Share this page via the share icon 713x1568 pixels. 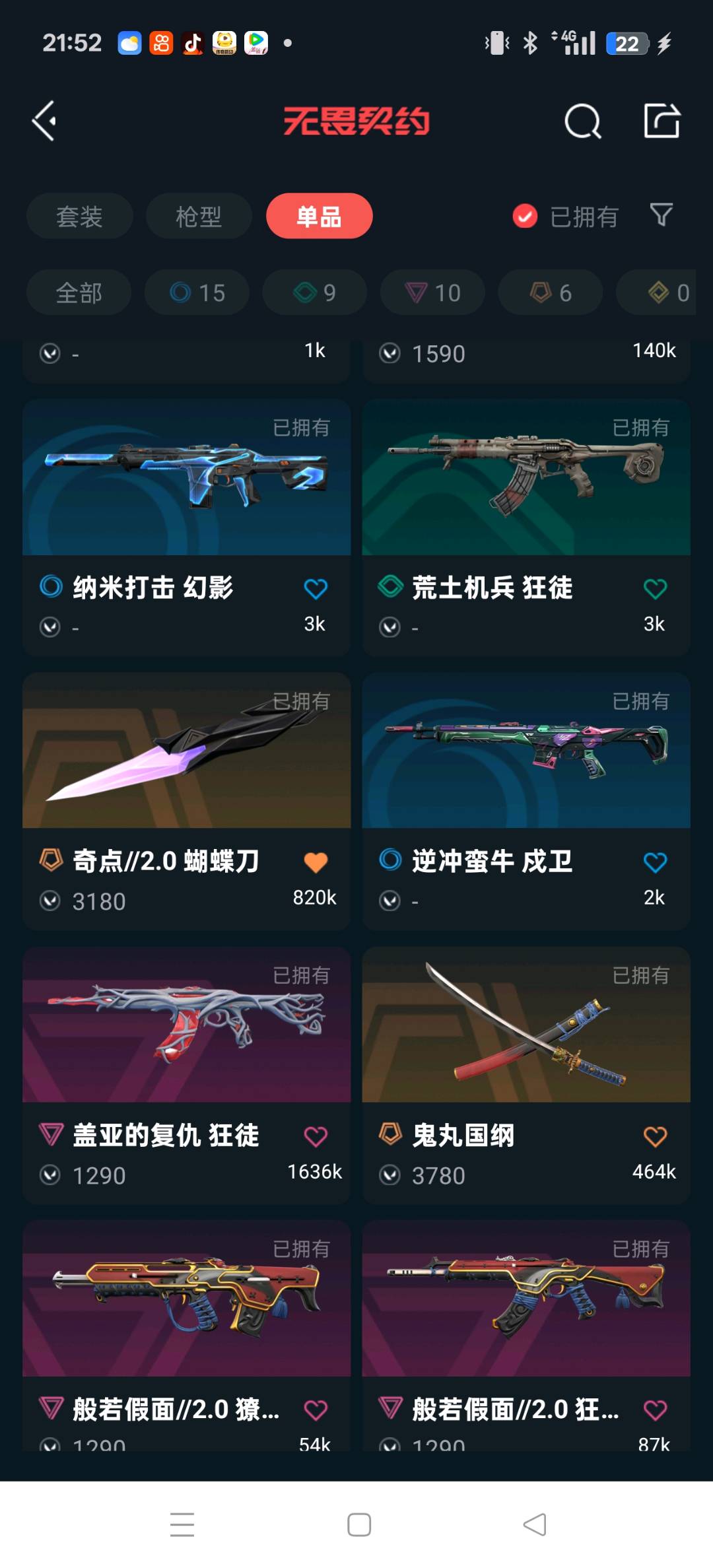click(662, 121)
